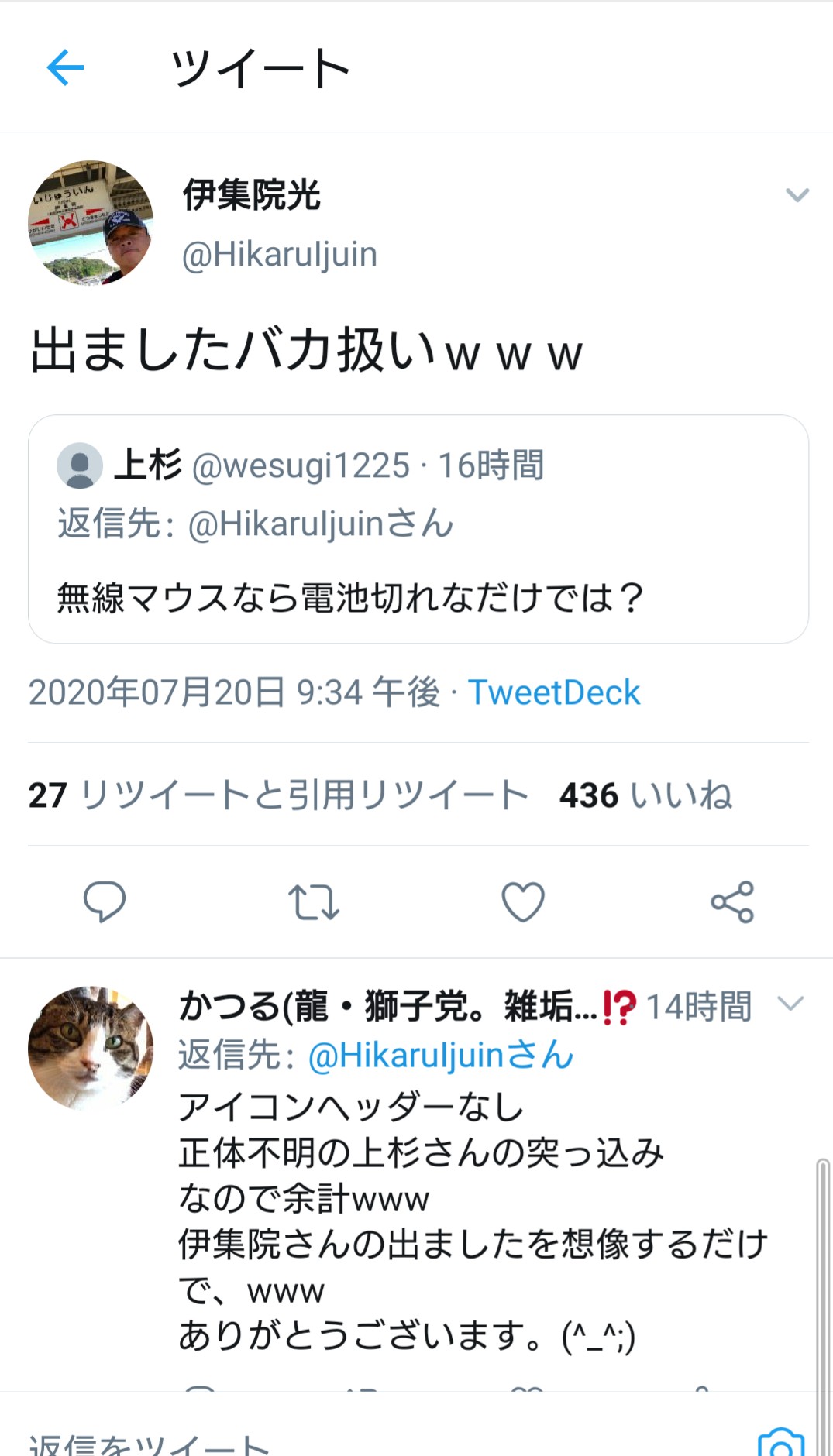Open 伊集院光's profile picture
This screenshot has width=833, height=1456.
(x=91, y=223)
